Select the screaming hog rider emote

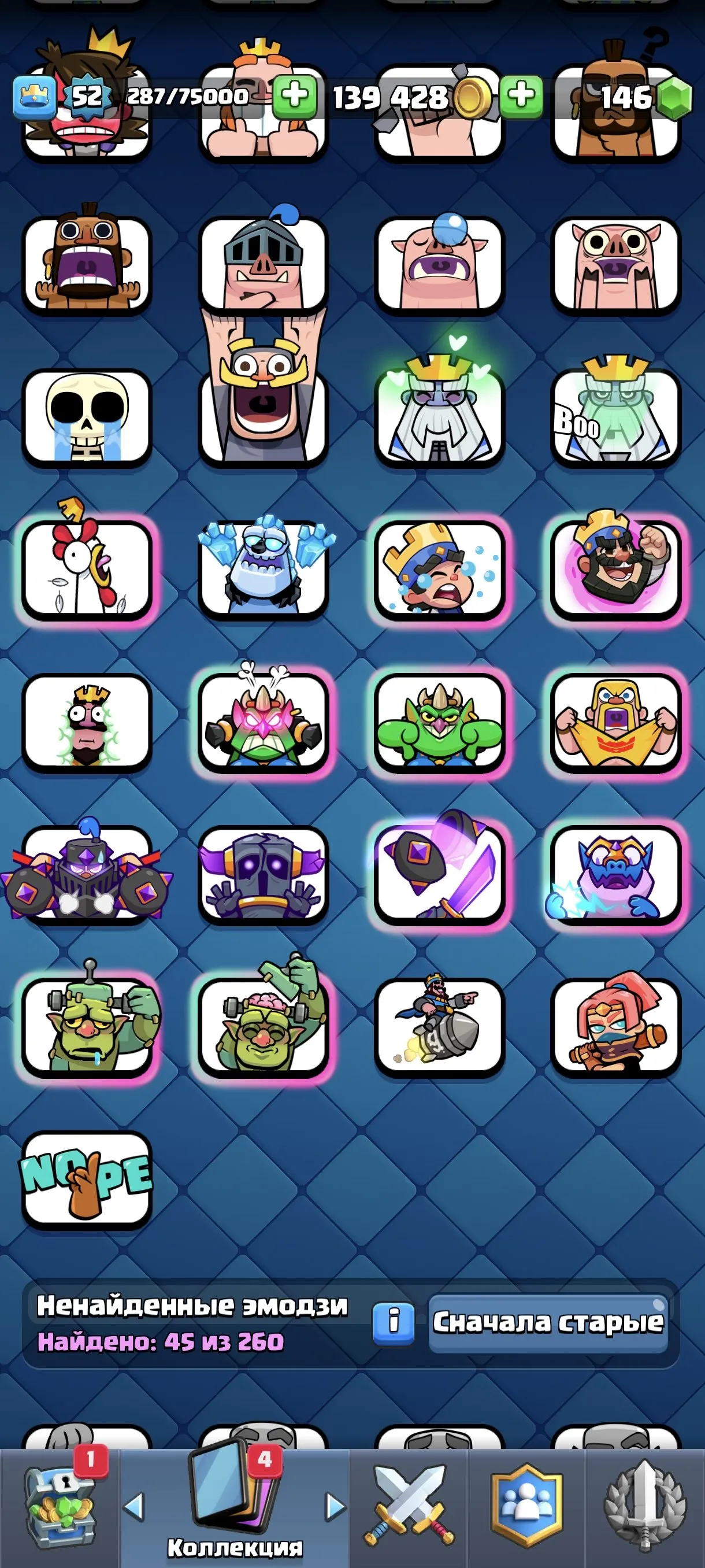click(86, 265)
